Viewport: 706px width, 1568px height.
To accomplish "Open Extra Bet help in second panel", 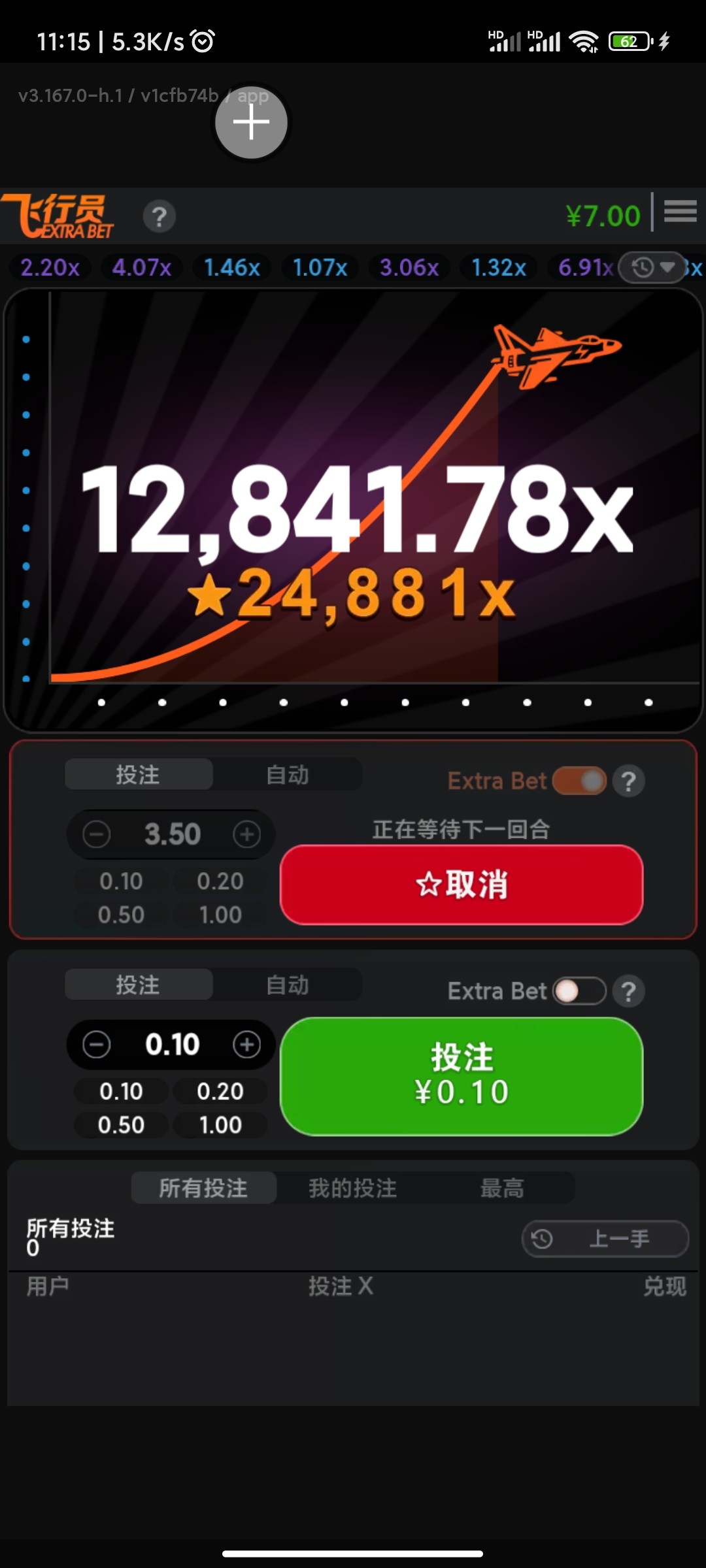I will point(629,992).
